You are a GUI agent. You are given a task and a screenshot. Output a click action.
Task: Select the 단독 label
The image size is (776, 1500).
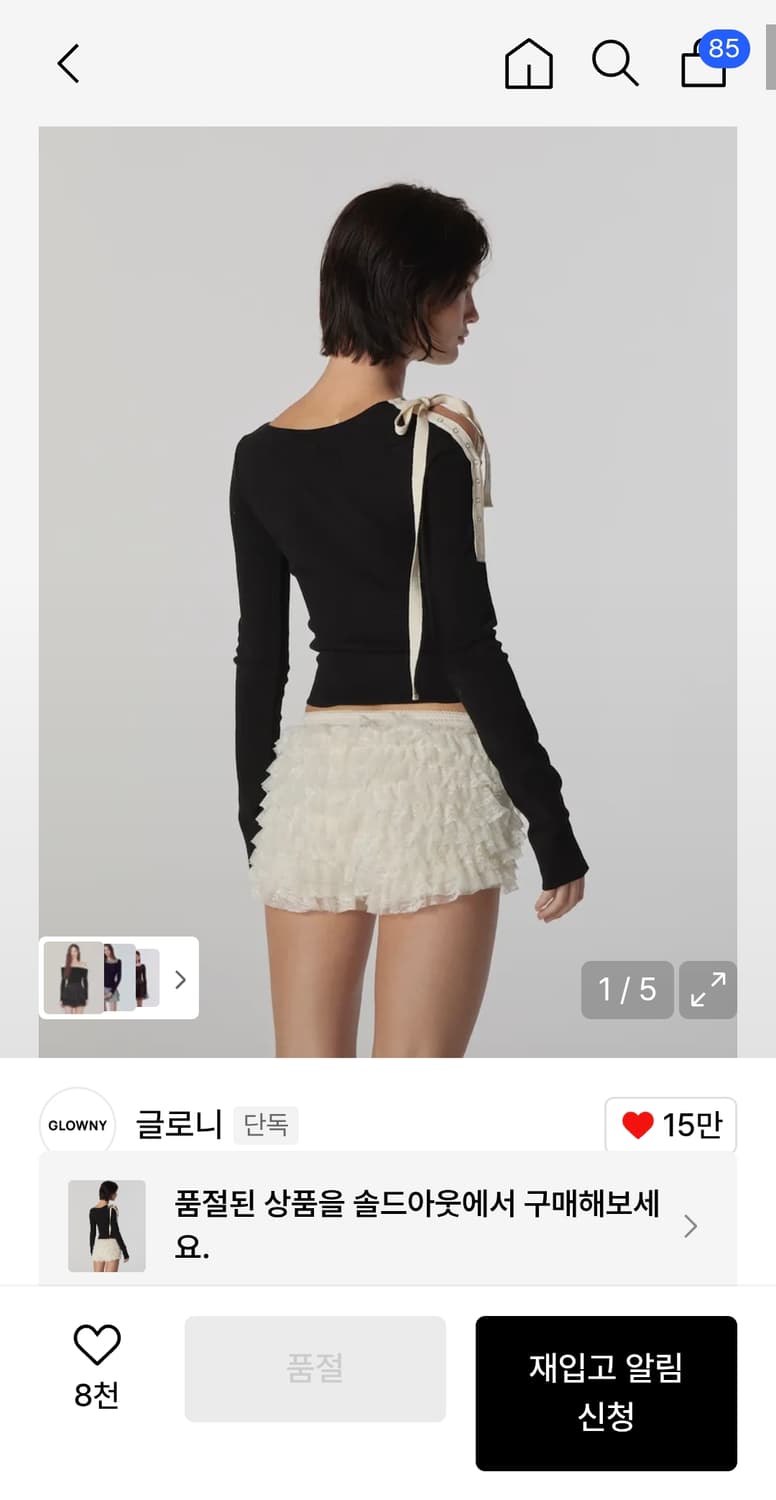(265, 1126)
